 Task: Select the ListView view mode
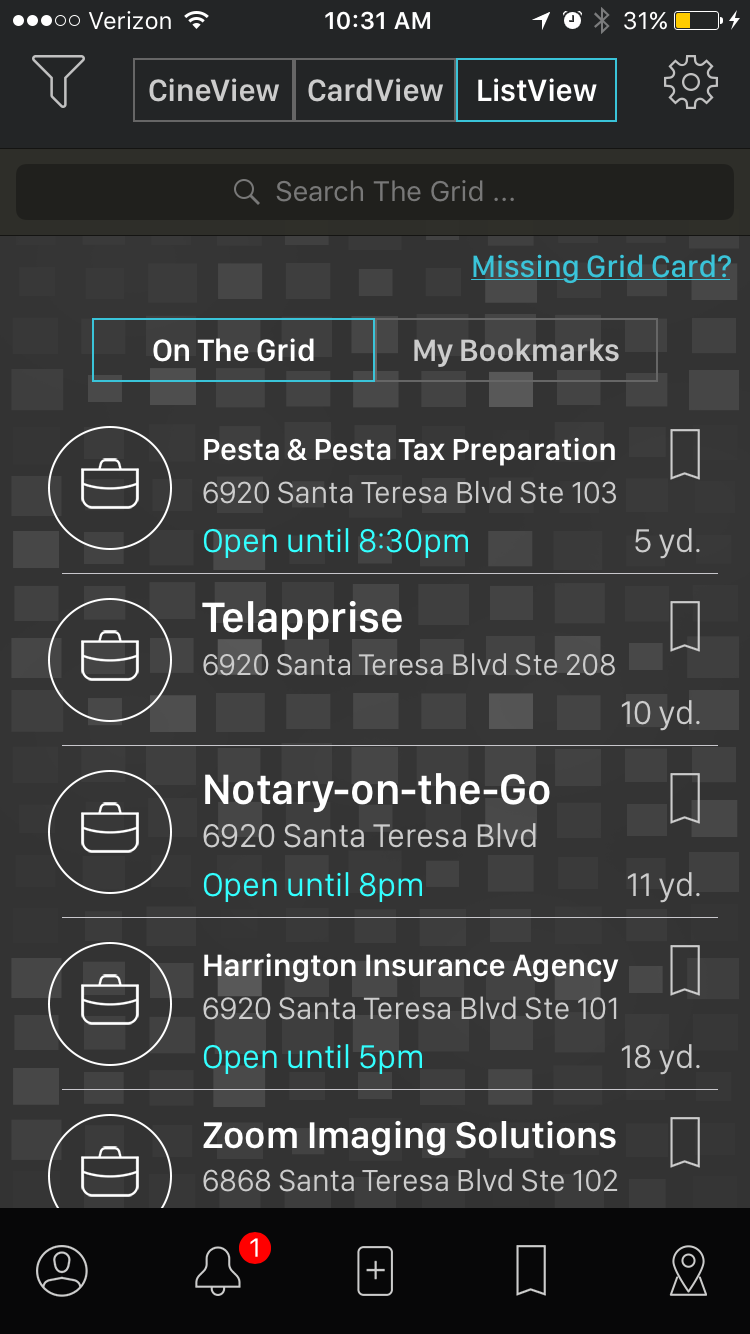tap(536, 90)
